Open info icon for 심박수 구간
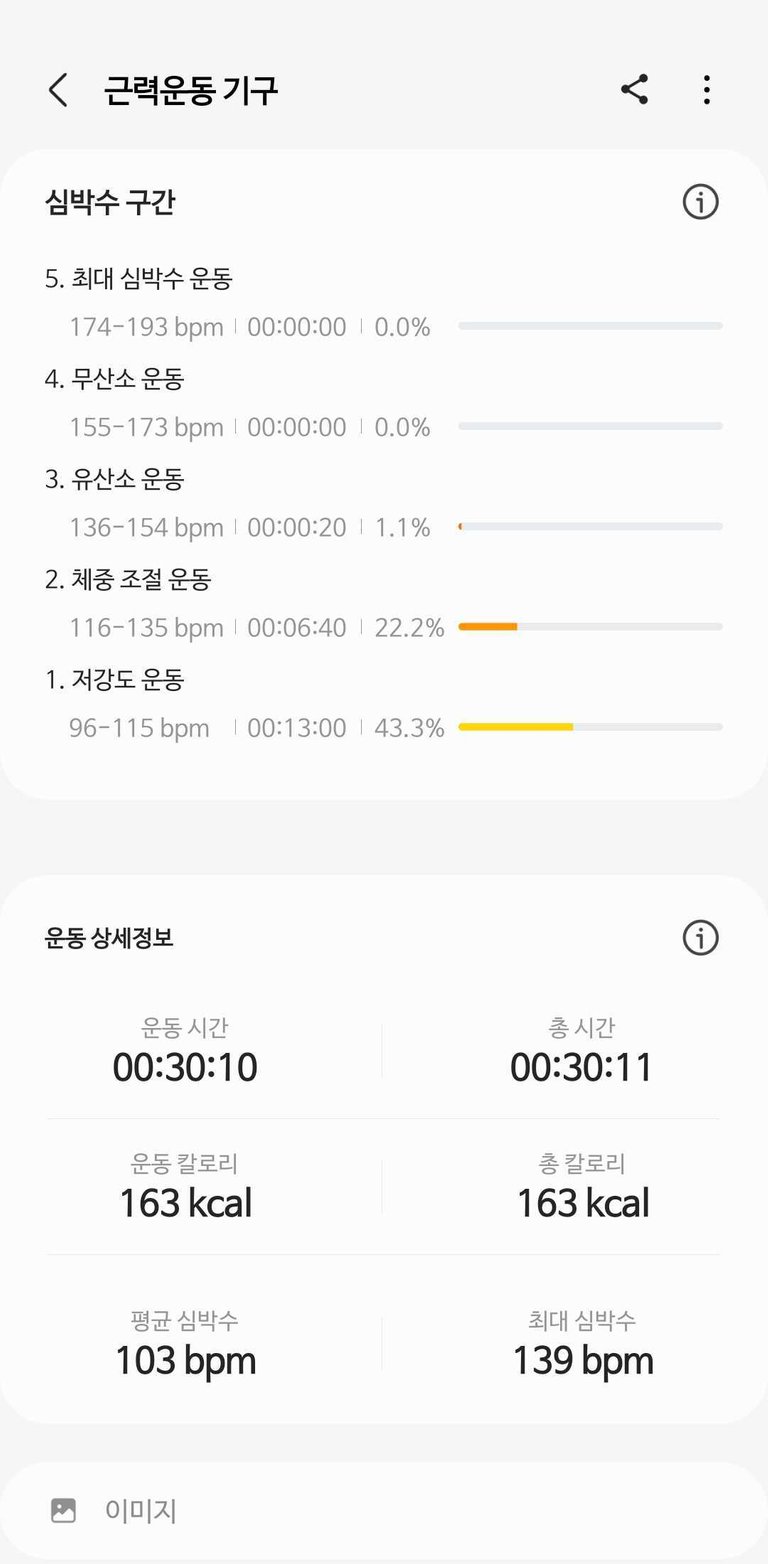Image resolution: width=768 pixels, height=1564 pixels. tap(700, 202)
